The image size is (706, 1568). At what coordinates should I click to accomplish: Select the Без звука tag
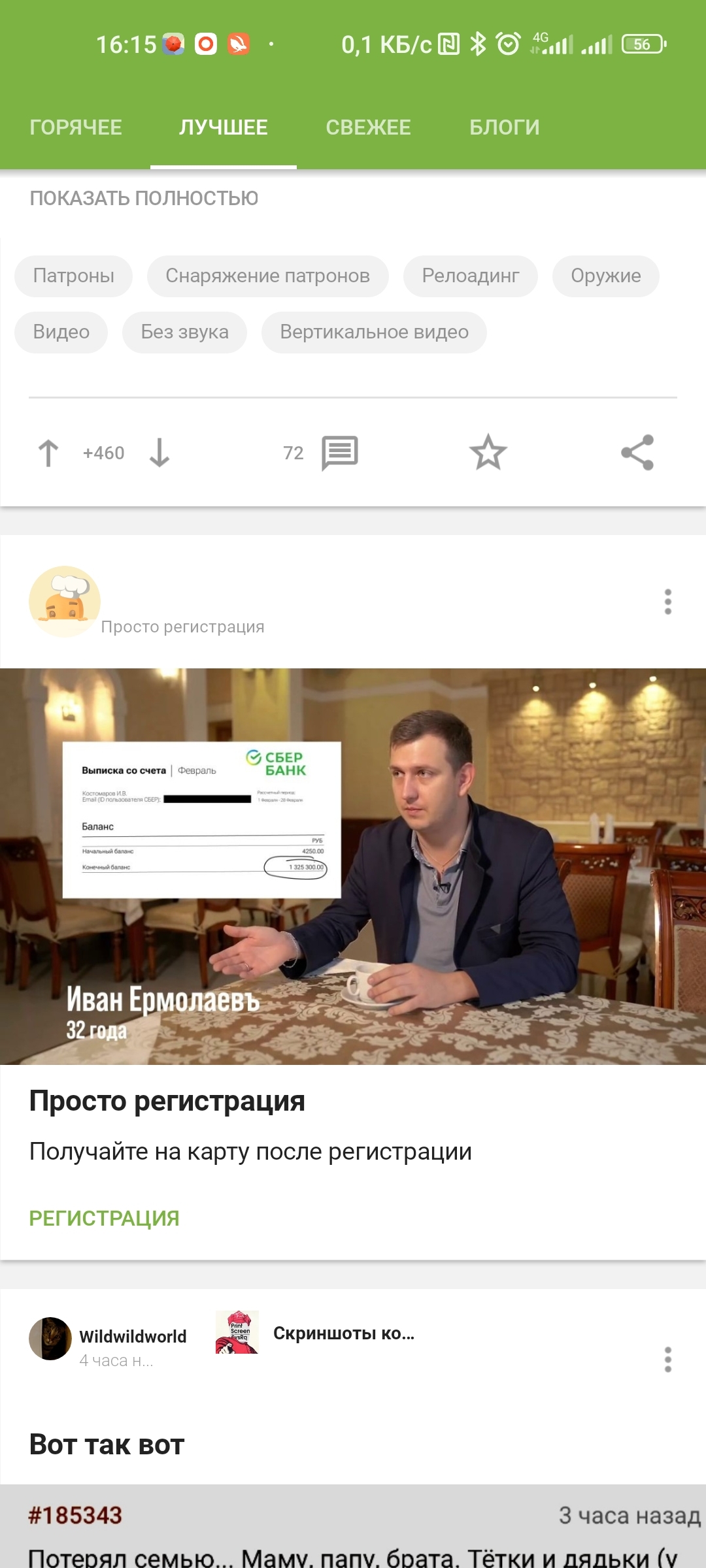tap(184, 332)
